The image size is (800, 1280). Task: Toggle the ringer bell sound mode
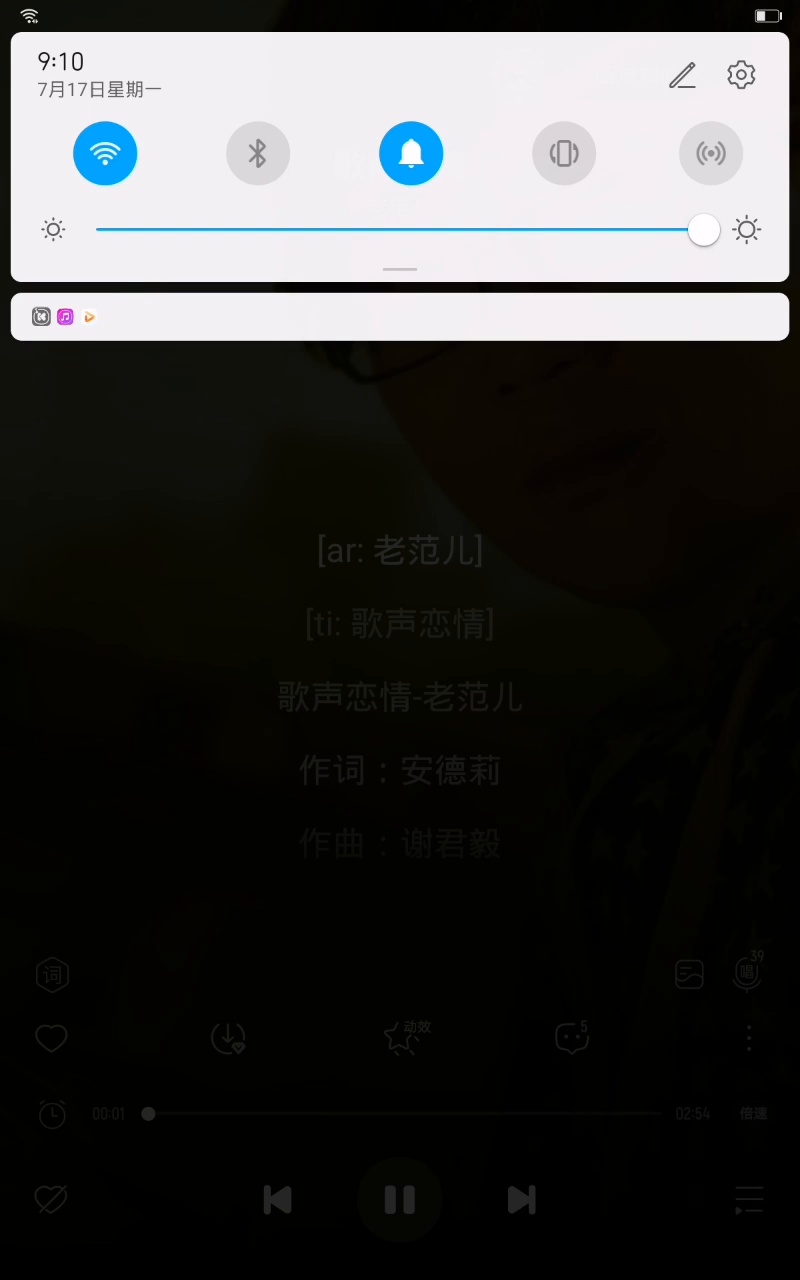411,153
